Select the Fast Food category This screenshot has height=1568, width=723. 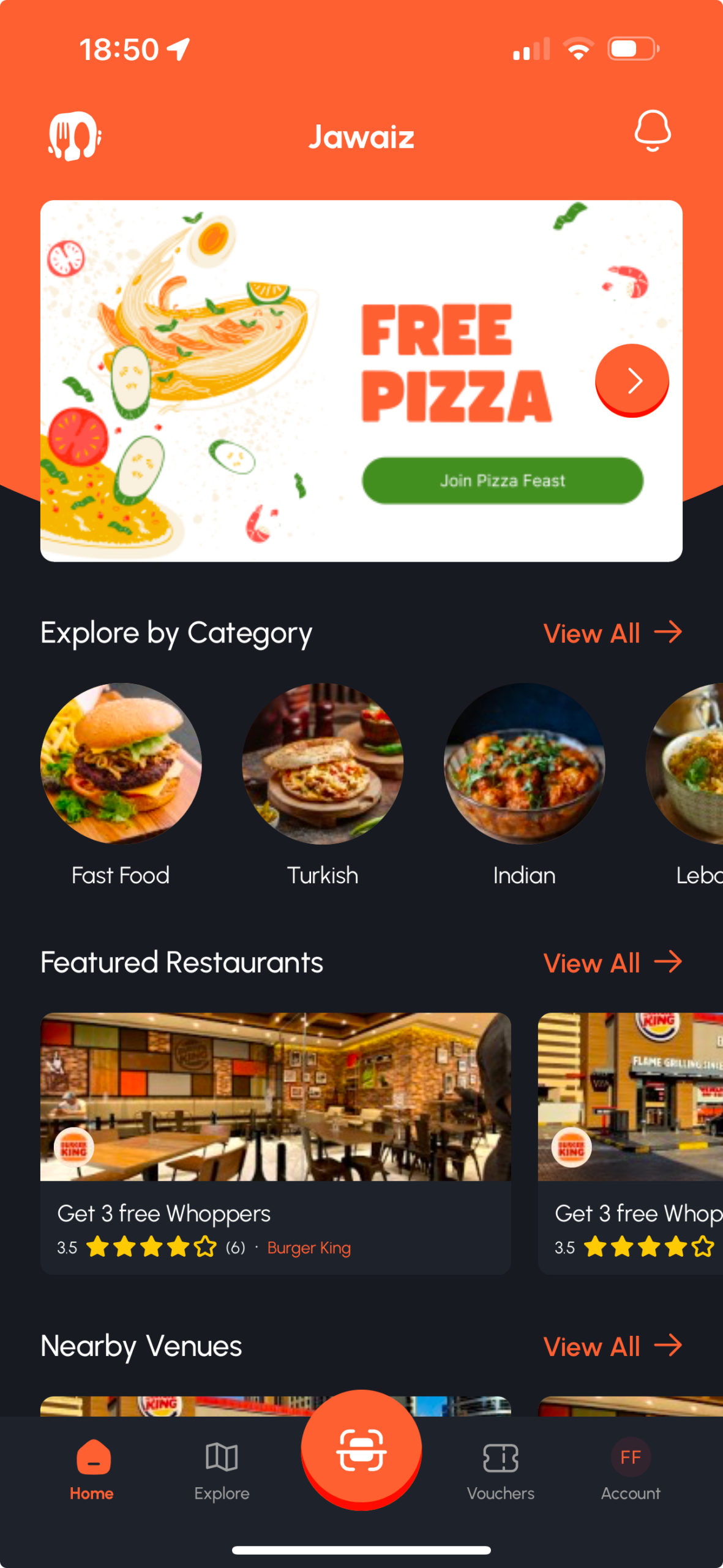(x=121, y=764)
